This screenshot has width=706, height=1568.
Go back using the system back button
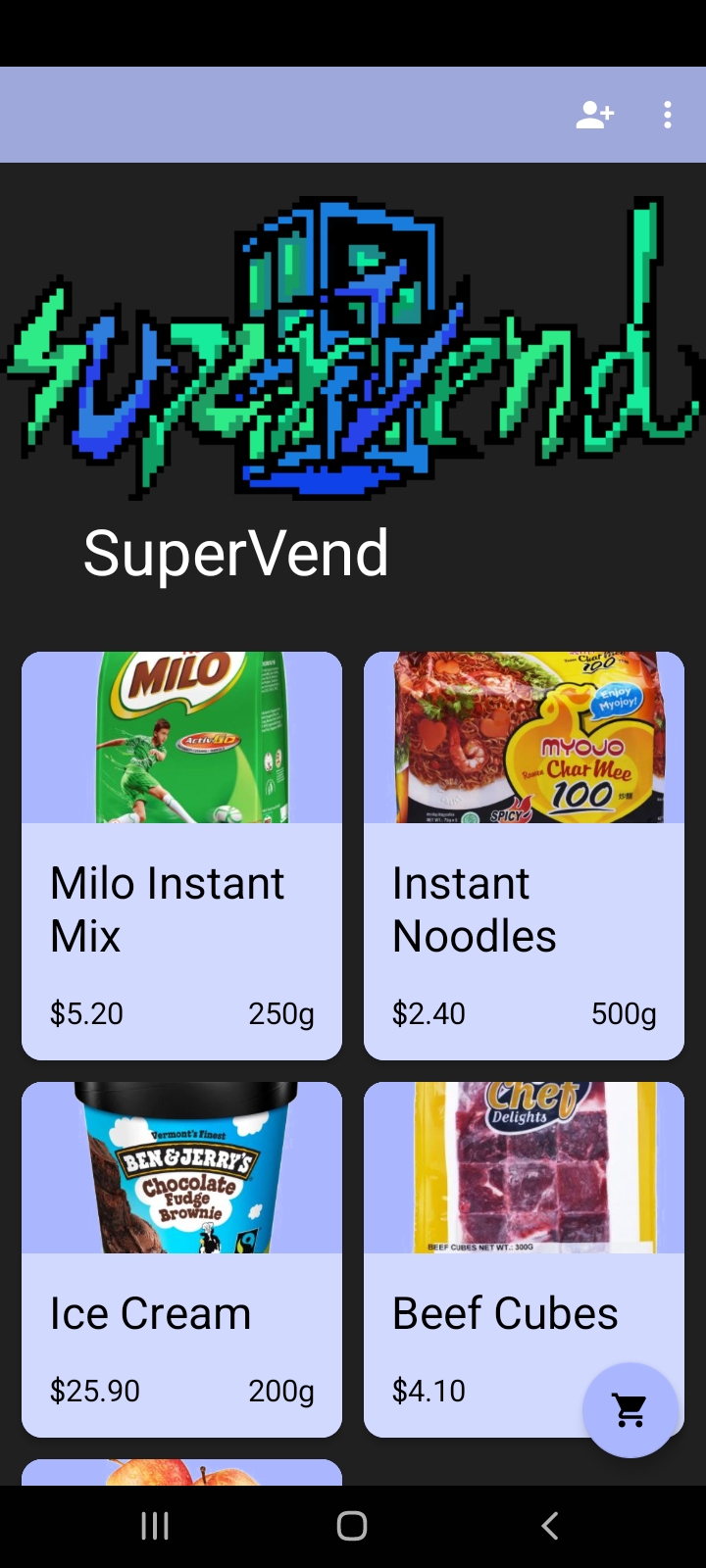[550, 1526]
